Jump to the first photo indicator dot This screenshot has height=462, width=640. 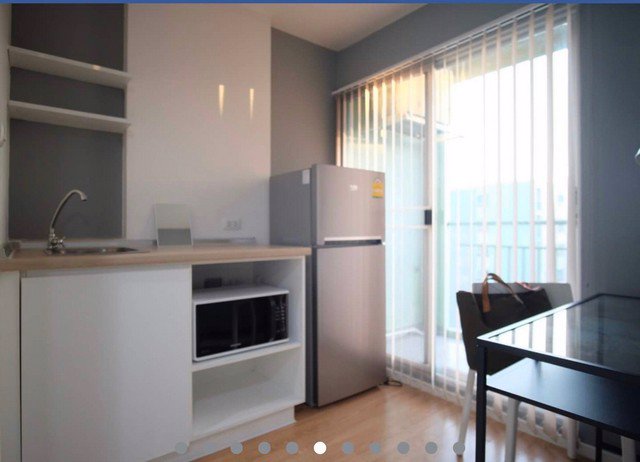pos(181,448)
